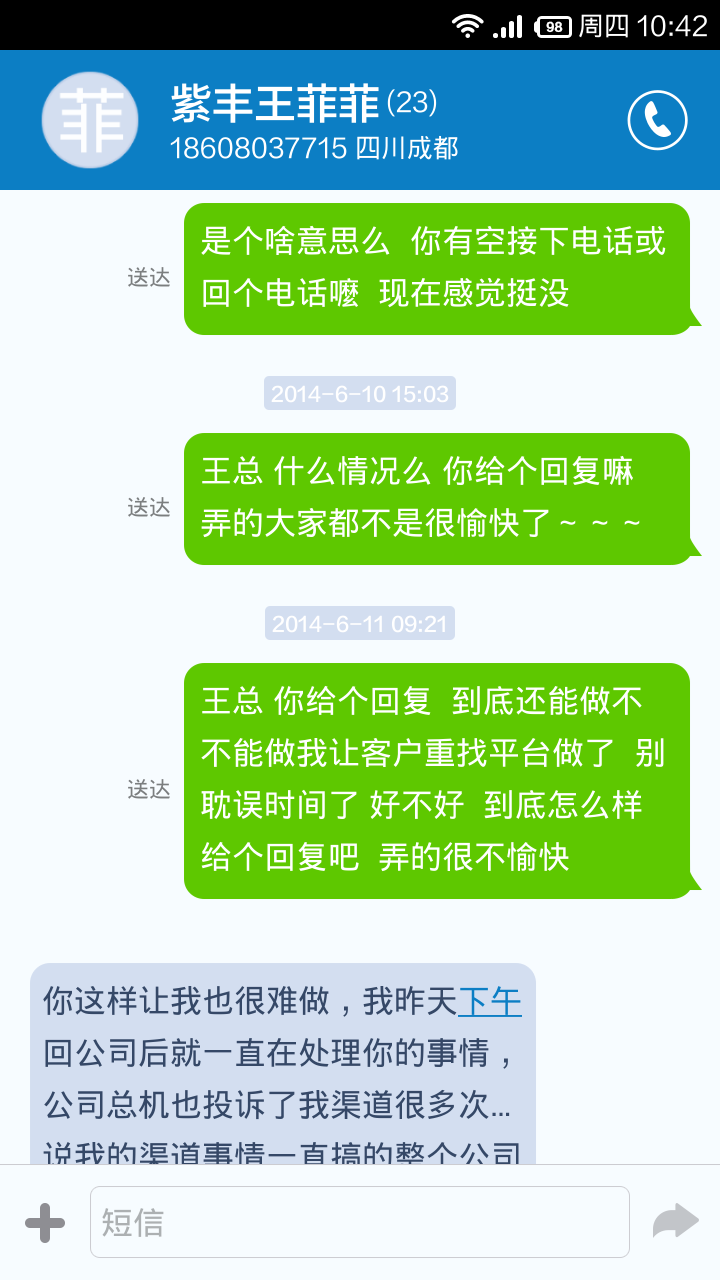The image size is (720, 1280).
Task: Open the underlined 下午 link
Action: click(x=489, y=1002)
